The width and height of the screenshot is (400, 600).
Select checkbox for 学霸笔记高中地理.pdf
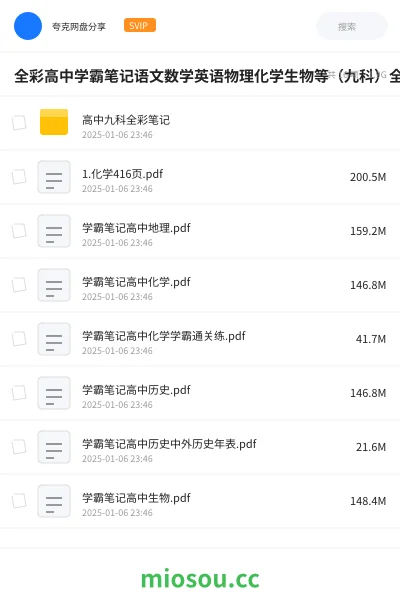tap(19, 231)
